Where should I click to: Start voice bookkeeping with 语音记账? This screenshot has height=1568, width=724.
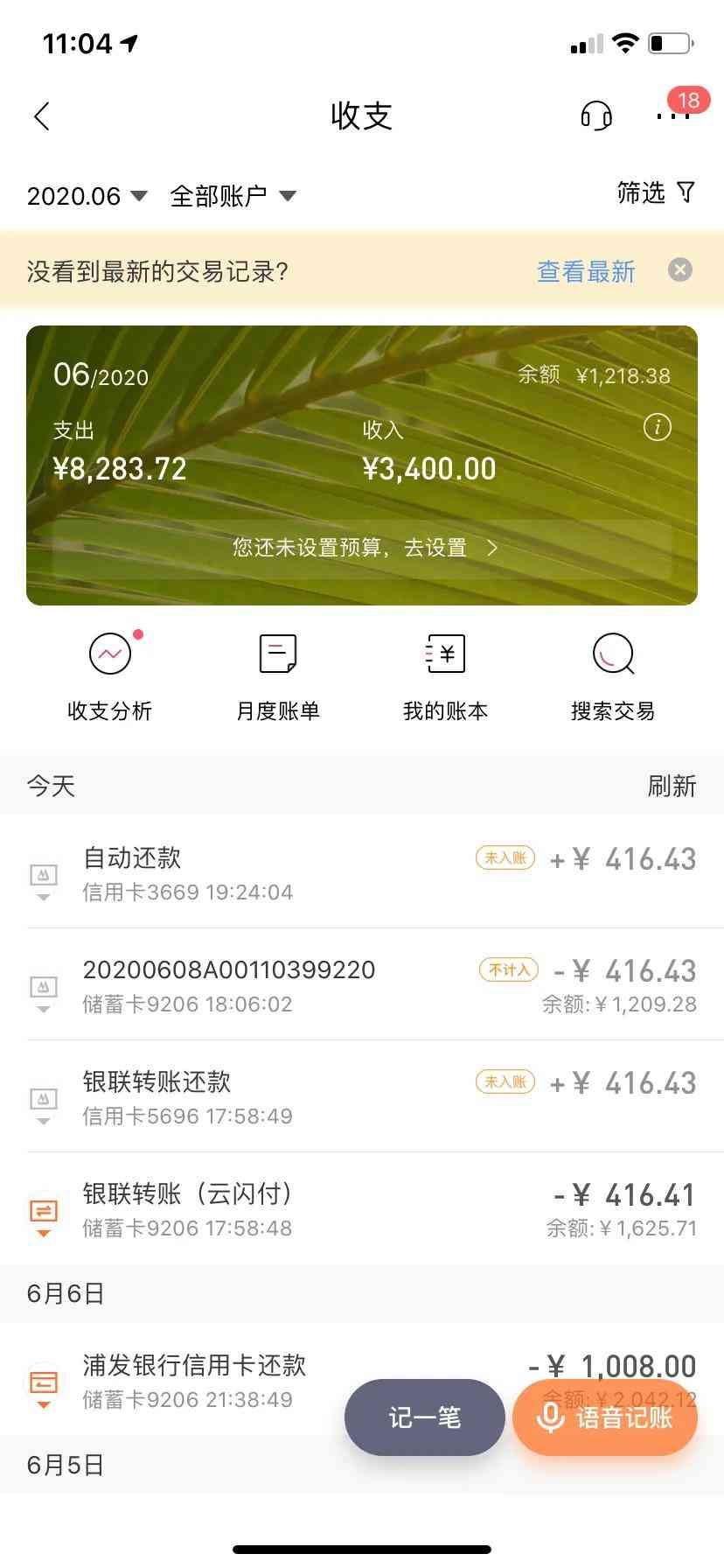click(605, 1417)
